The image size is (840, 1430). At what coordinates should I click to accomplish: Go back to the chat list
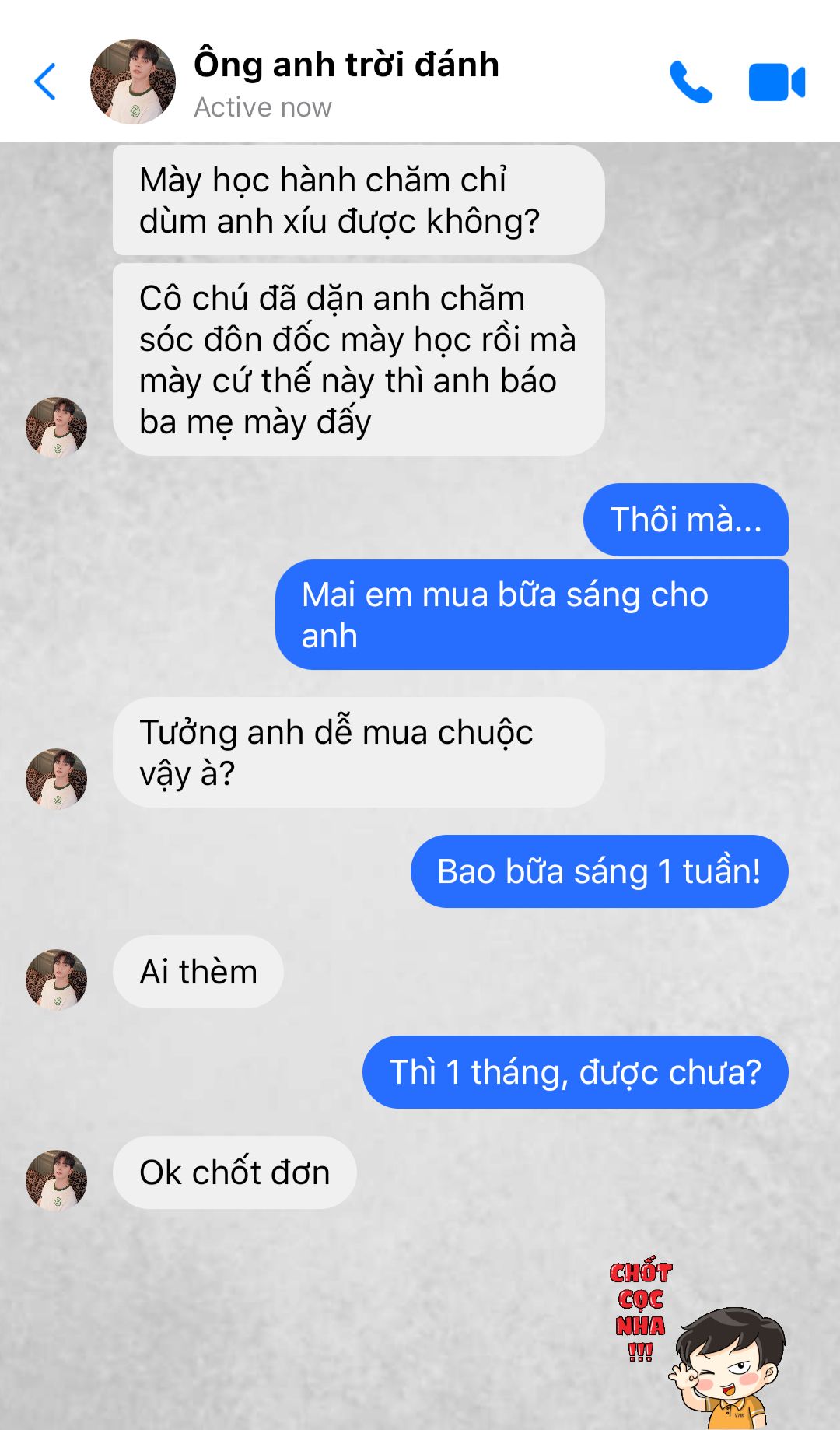46,82
